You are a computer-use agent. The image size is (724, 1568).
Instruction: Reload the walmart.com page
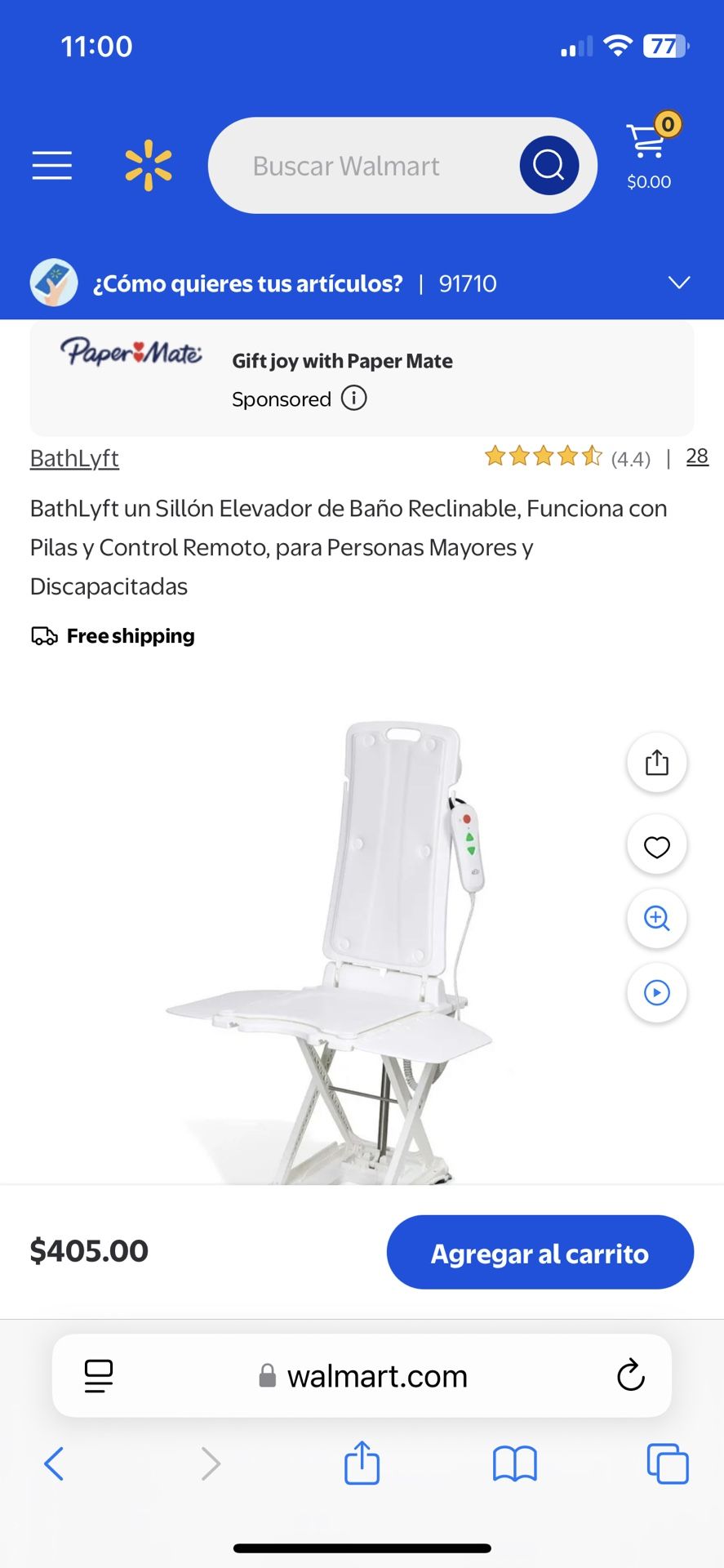click(630, 1375)
